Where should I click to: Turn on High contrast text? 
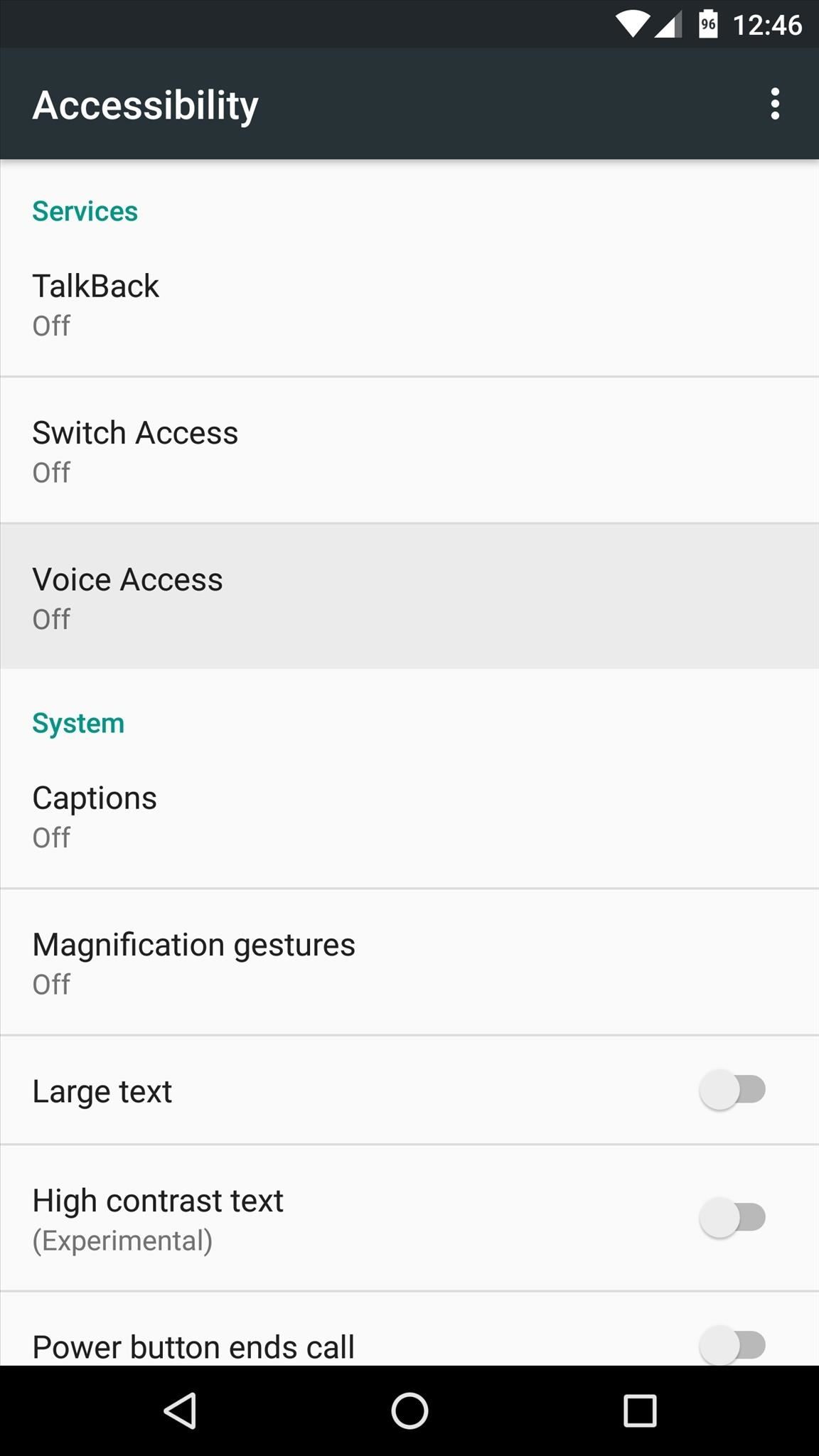[x=732, y=1218]
